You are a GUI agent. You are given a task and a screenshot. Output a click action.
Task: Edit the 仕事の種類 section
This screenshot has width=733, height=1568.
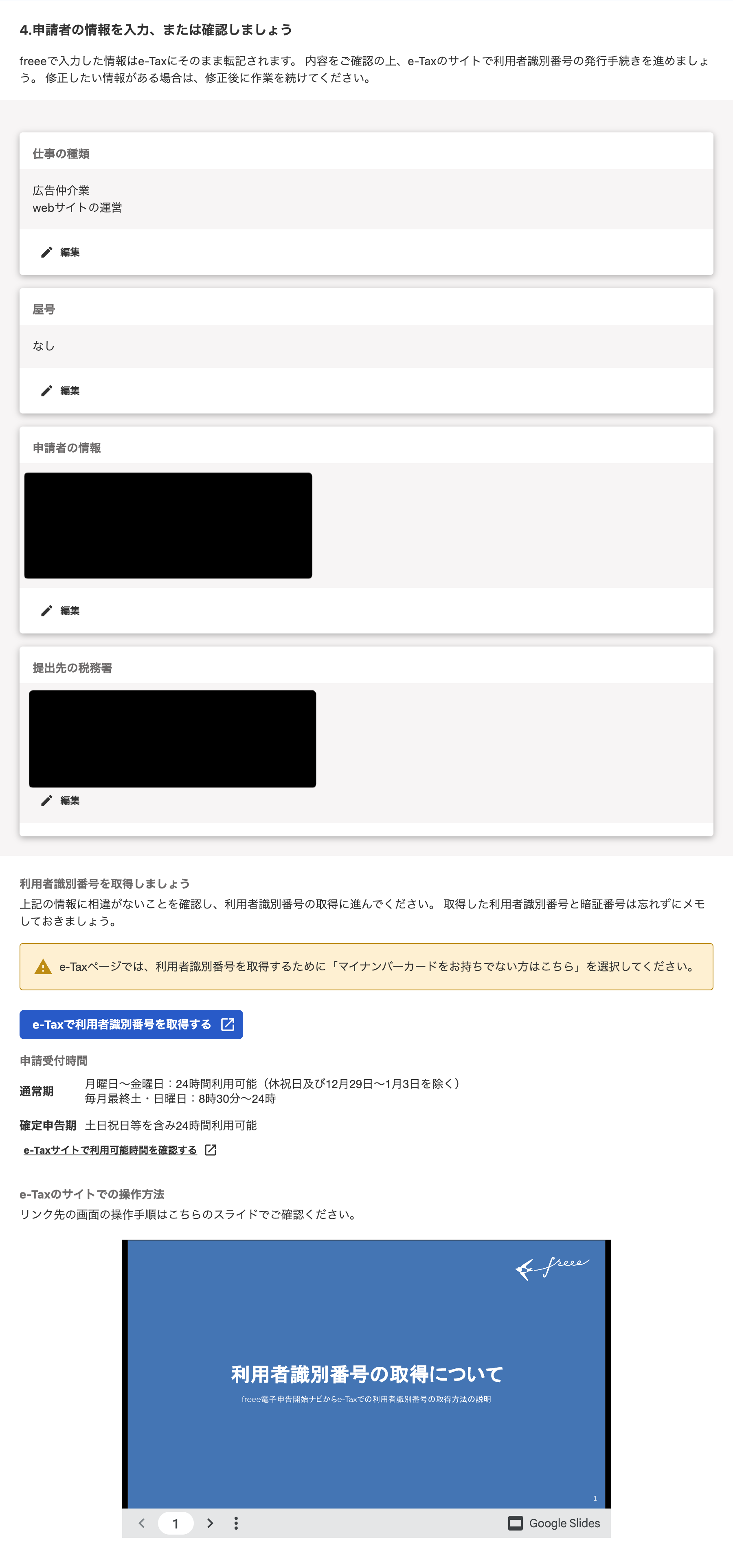60,252
